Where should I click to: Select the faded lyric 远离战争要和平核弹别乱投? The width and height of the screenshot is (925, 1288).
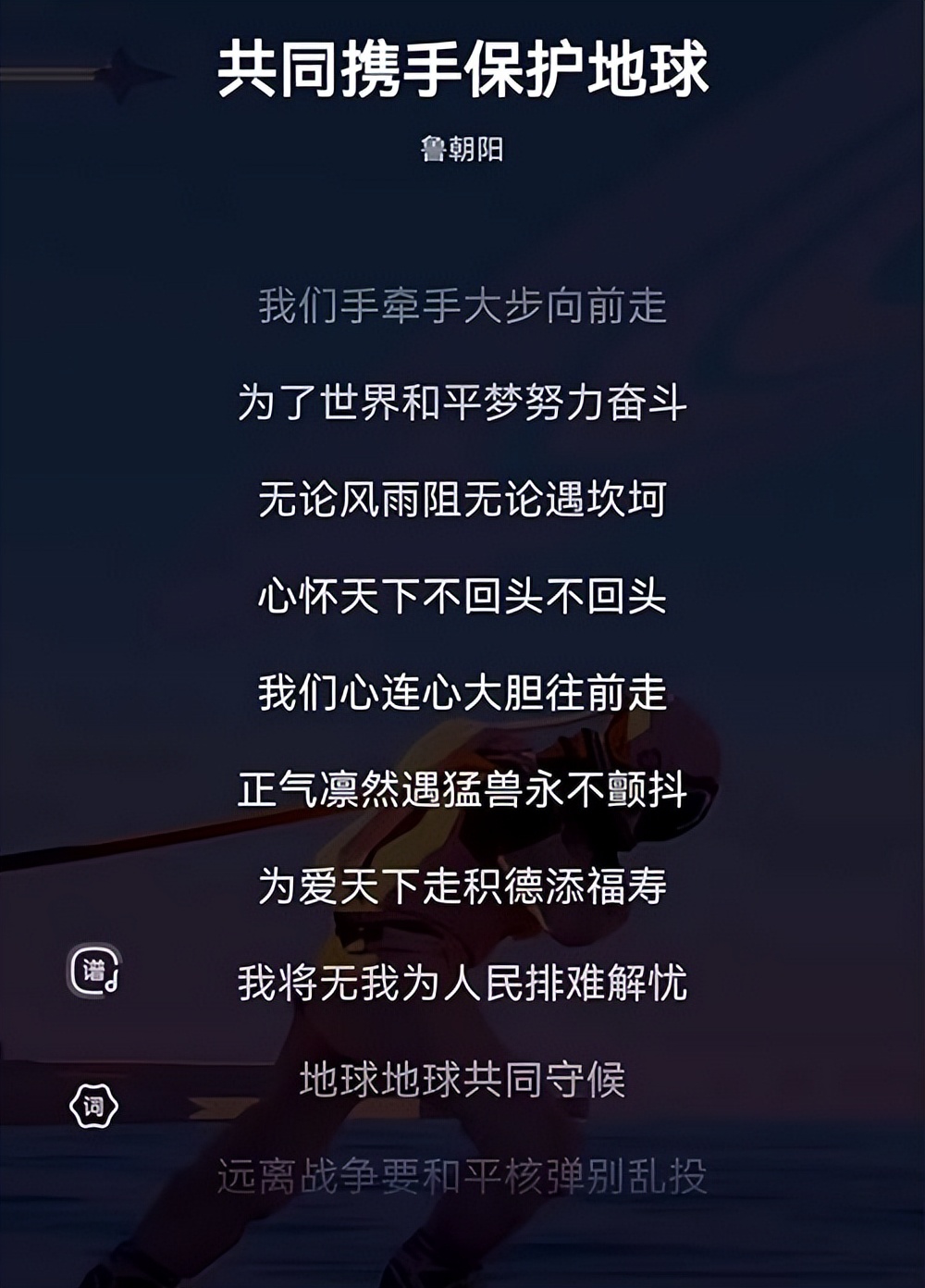pos(462,1173)
